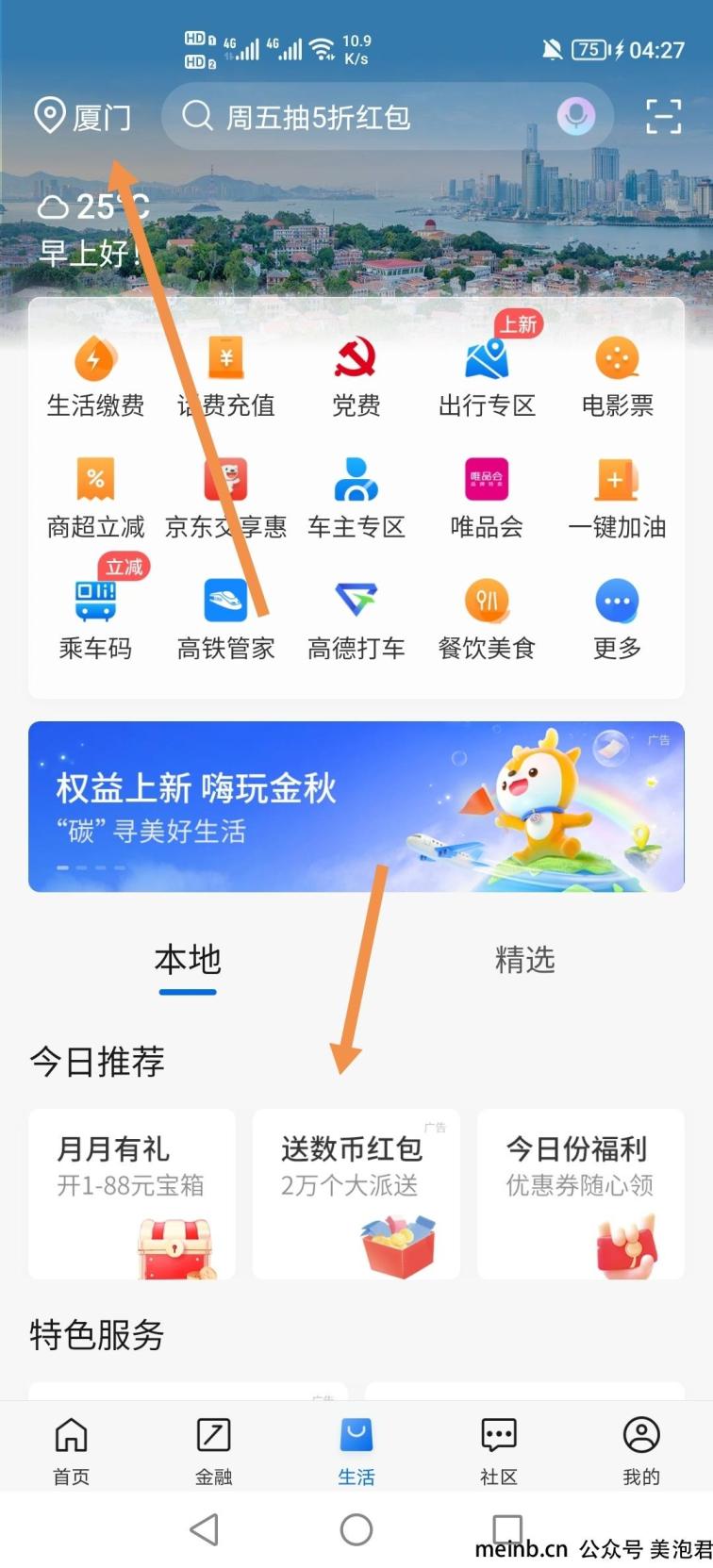Open 唯品会

(487, 498)
